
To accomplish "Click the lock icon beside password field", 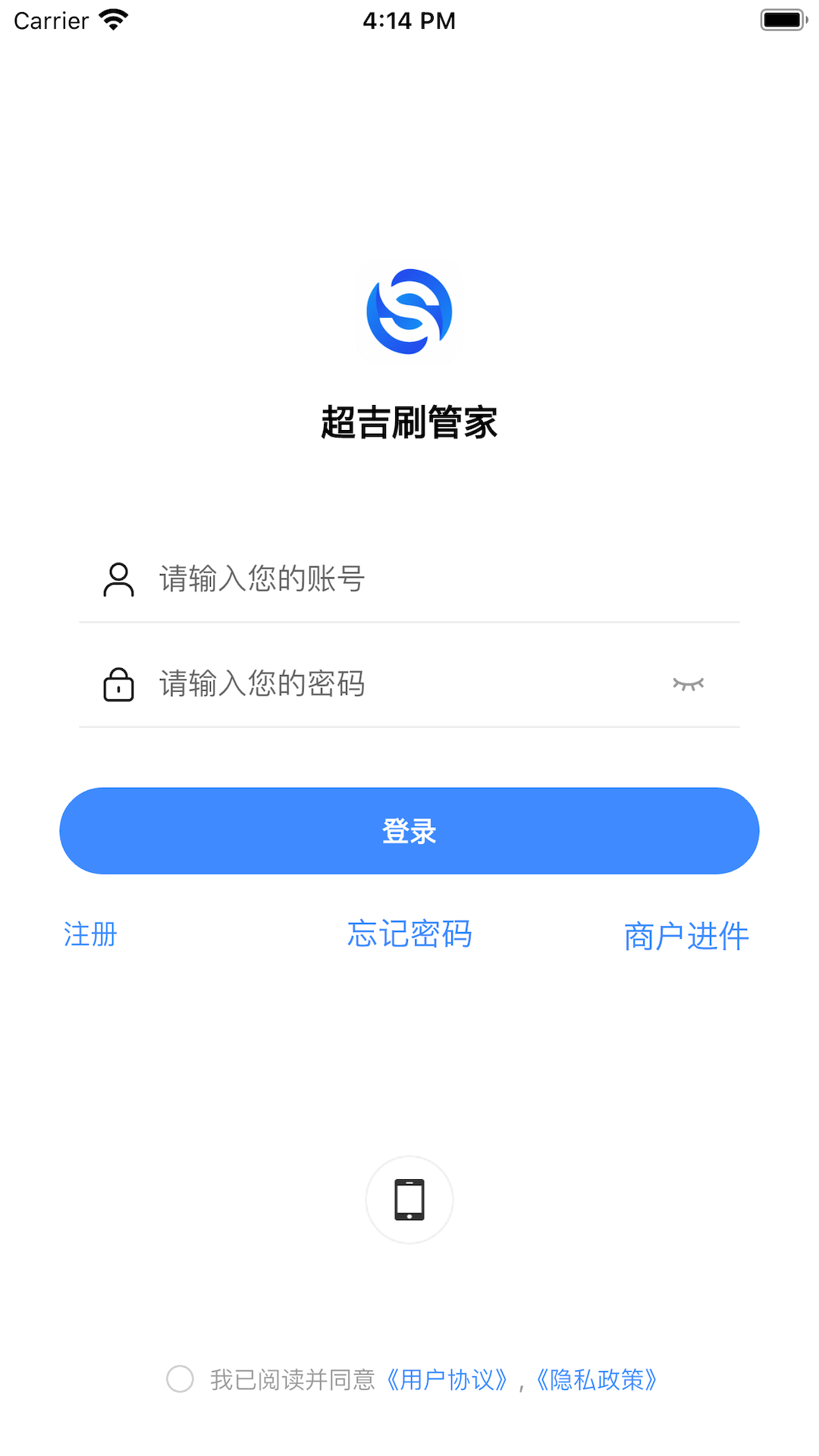I will [x=118, y=683].
